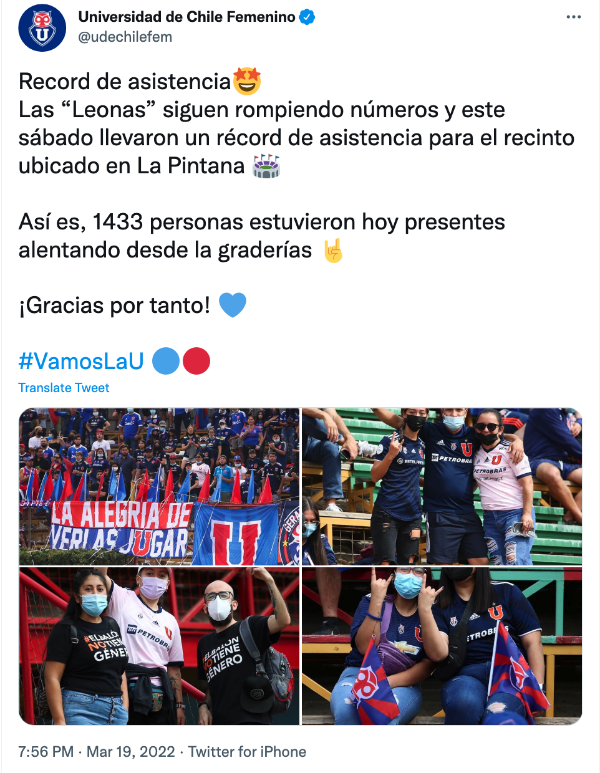Screen dimensions: 600x773
Task: Open the Twitter for iPhone source link
Action: pos(247,751)
